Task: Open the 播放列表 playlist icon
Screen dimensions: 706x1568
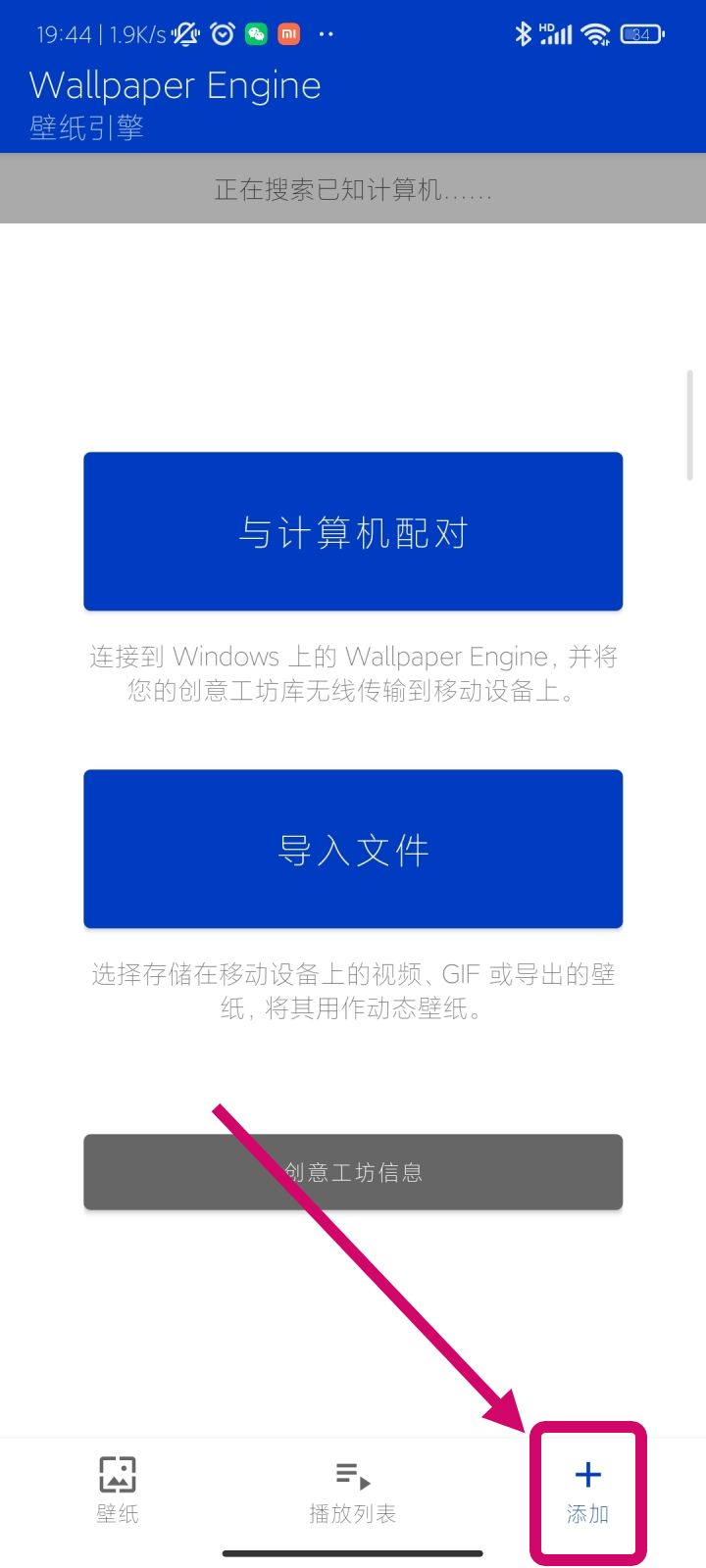Action: [352, 1474]
